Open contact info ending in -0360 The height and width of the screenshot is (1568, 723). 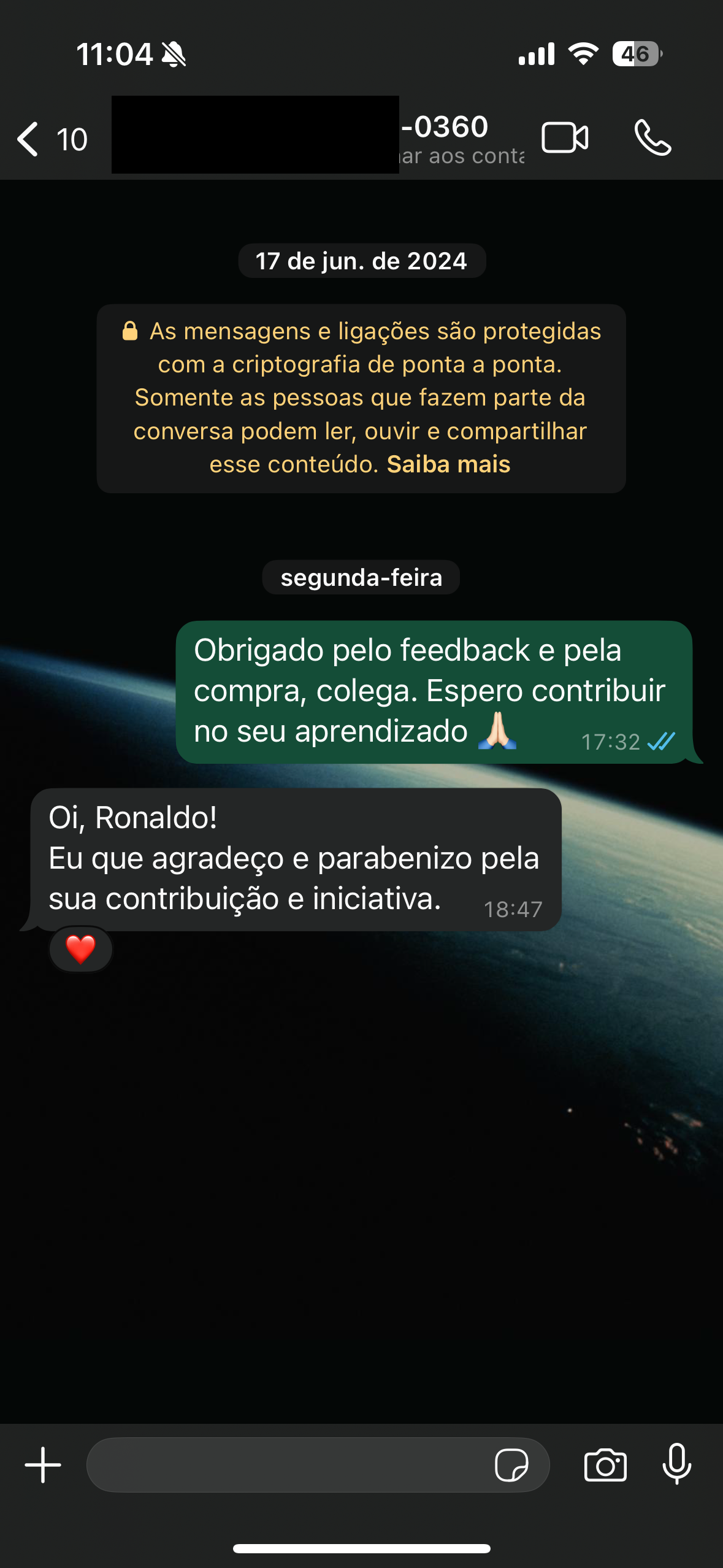tap(444, 137)
